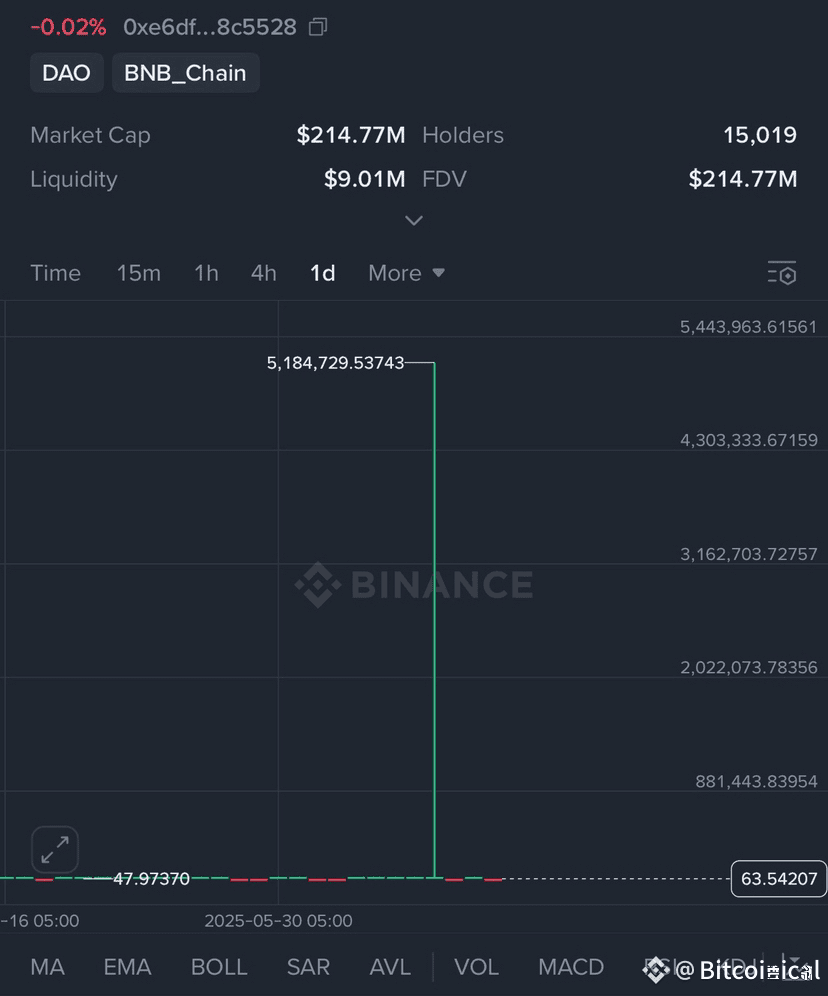Expand chart to fullscreen
Image resolution: width=828 pixels, height=996 pixels.
coord(54,850)
